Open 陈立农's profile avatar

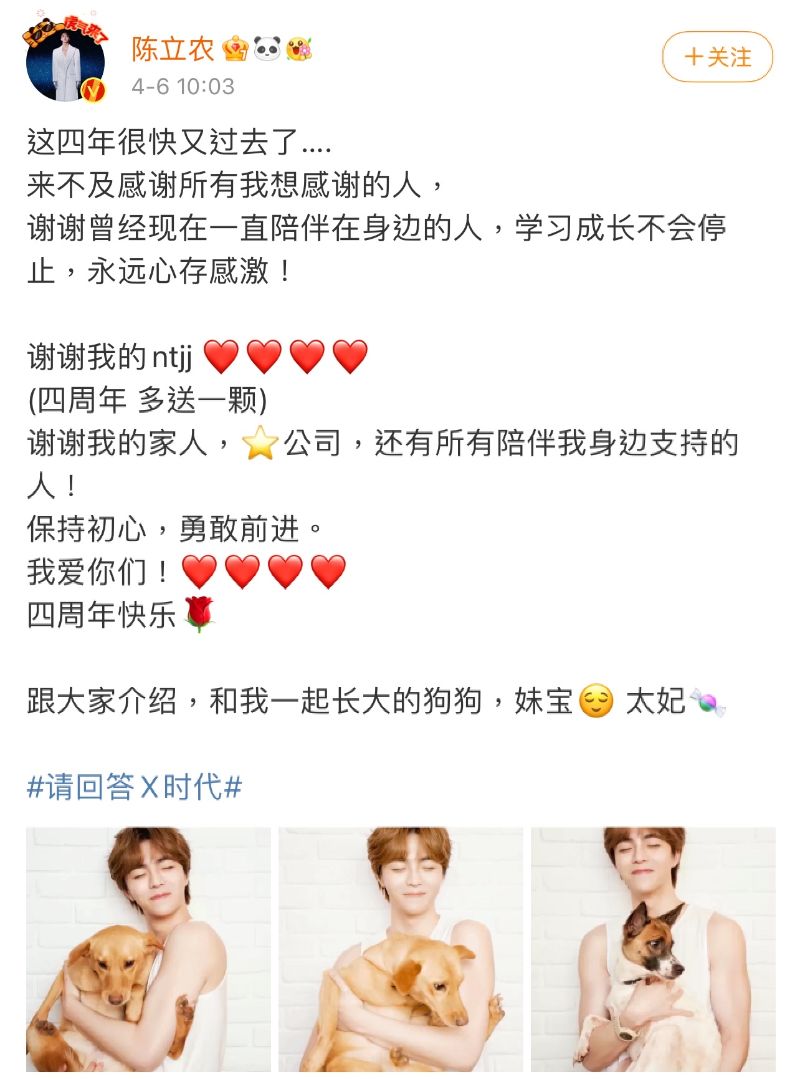tap(65, 59)
